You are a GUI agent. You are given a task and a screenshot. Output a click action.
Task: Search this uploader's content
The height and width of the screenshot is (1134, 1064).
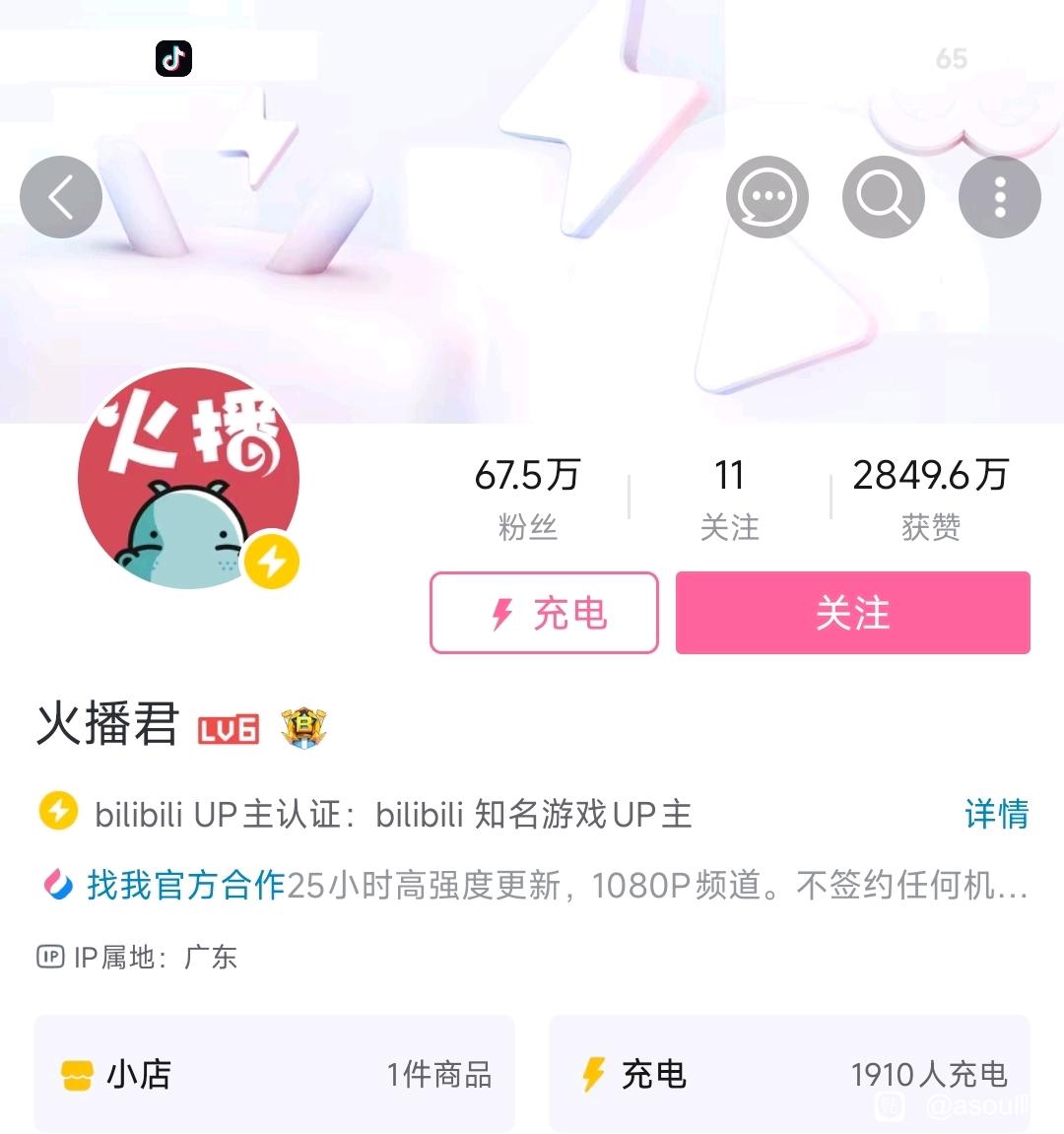pos(883,197)
